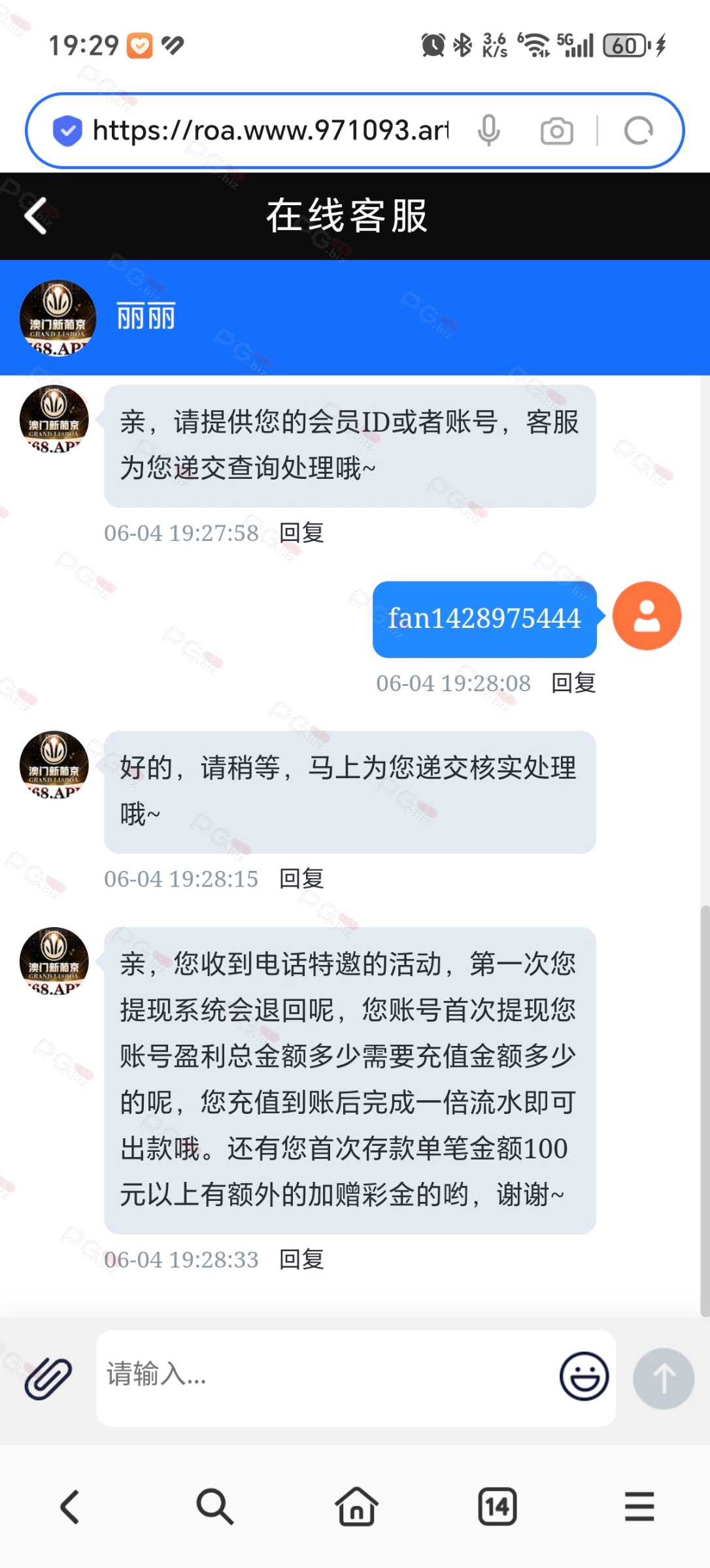This screenshot has width=710, height=1568.
Task: Open browser search from the bottom bar
Action: (x=214, y=1507)
